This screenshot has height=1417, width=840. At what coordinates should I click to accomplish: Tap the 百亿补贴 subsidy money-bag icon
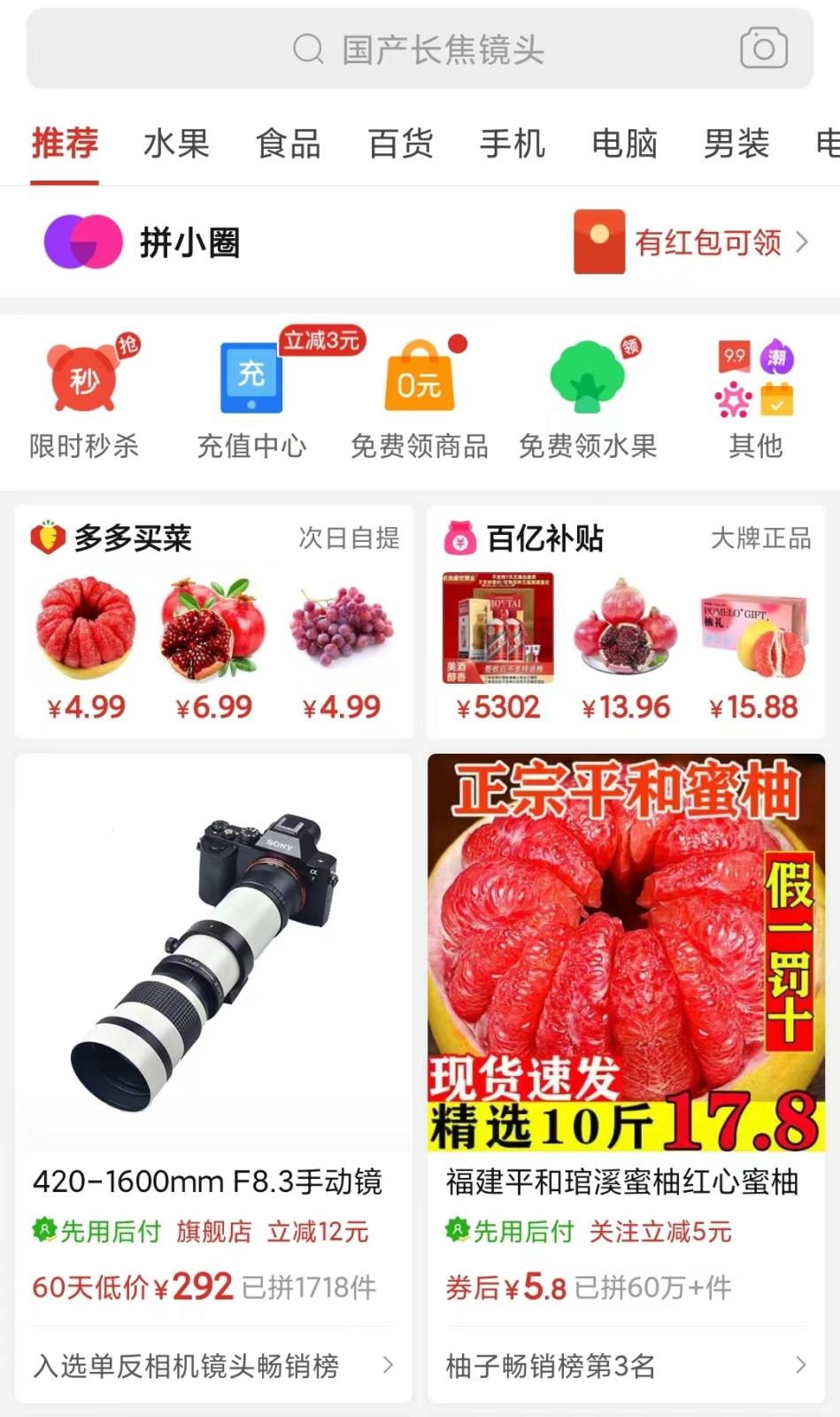pos(461,538)
